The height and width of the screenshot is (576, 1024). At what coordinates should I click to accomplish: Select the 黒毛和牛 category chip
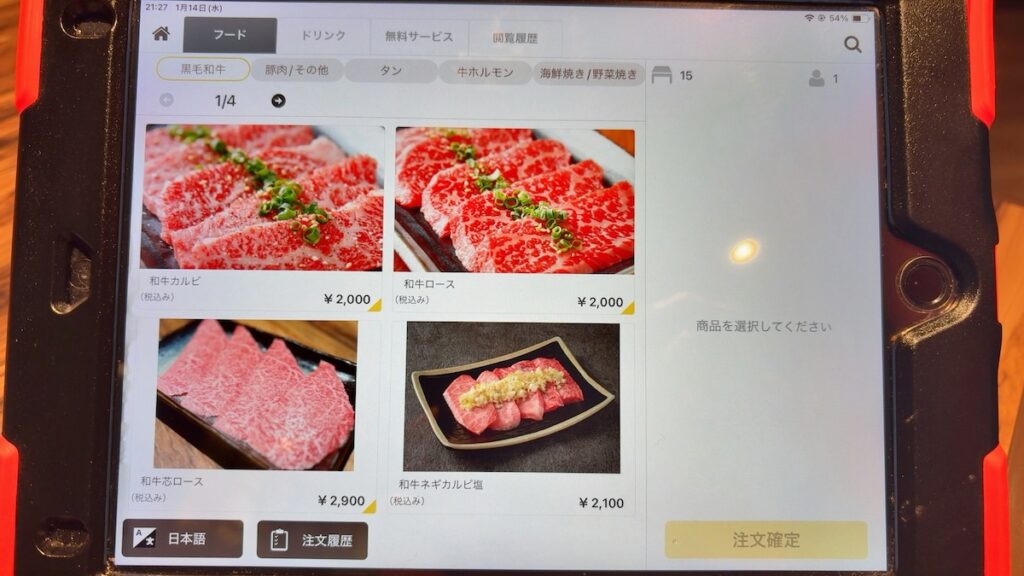click(x=203, y=70)
